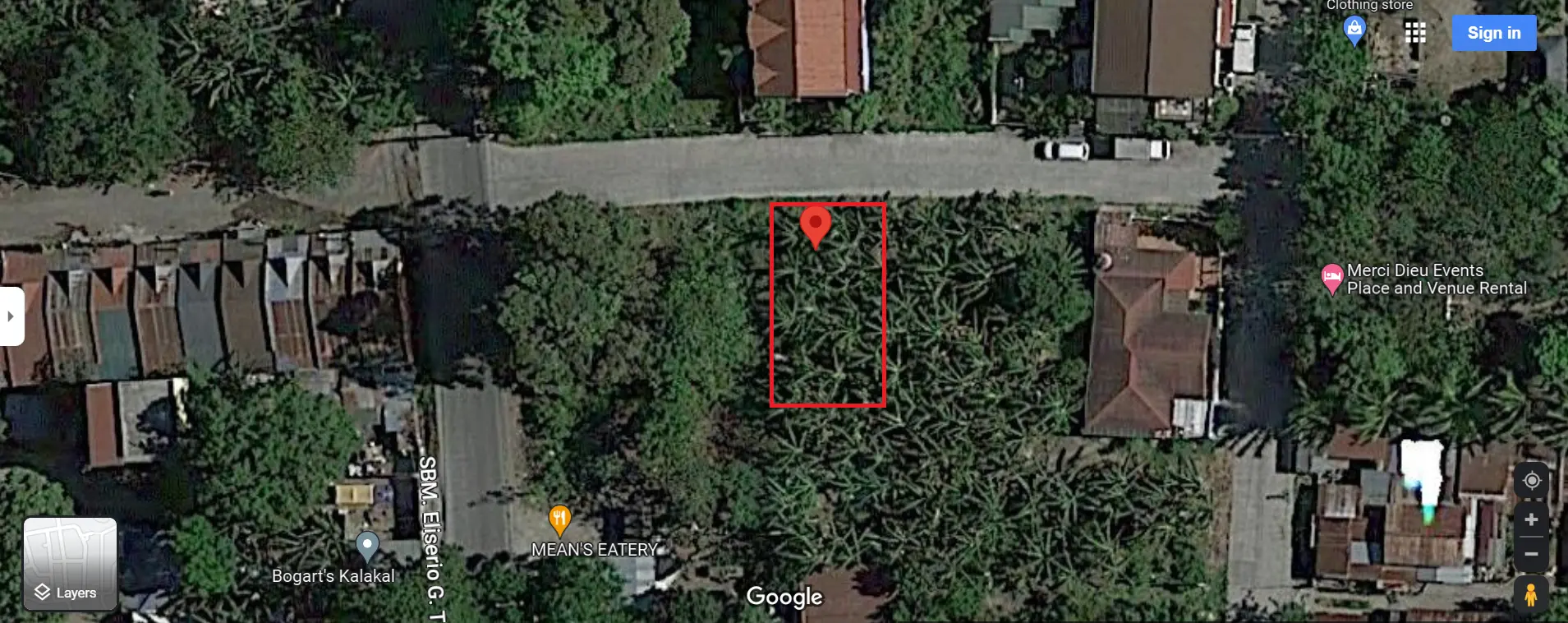Tap the red dropped pin
1568x623 pixels.
click(816, 224)
